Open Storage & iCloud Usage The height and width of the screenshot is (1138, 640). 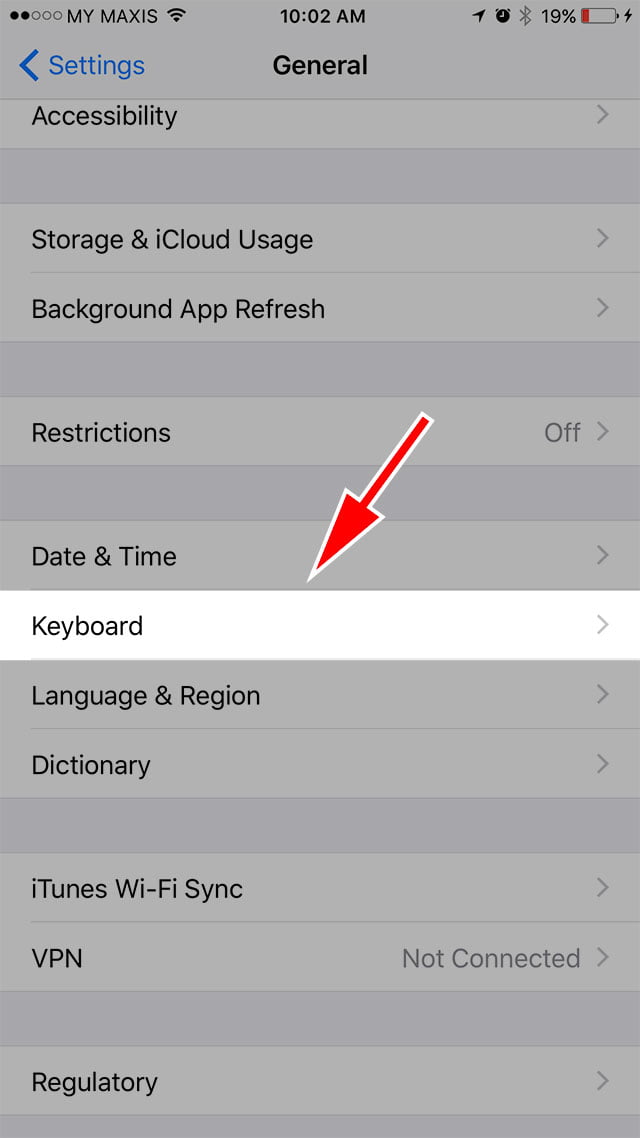click(x=320, y=238)
